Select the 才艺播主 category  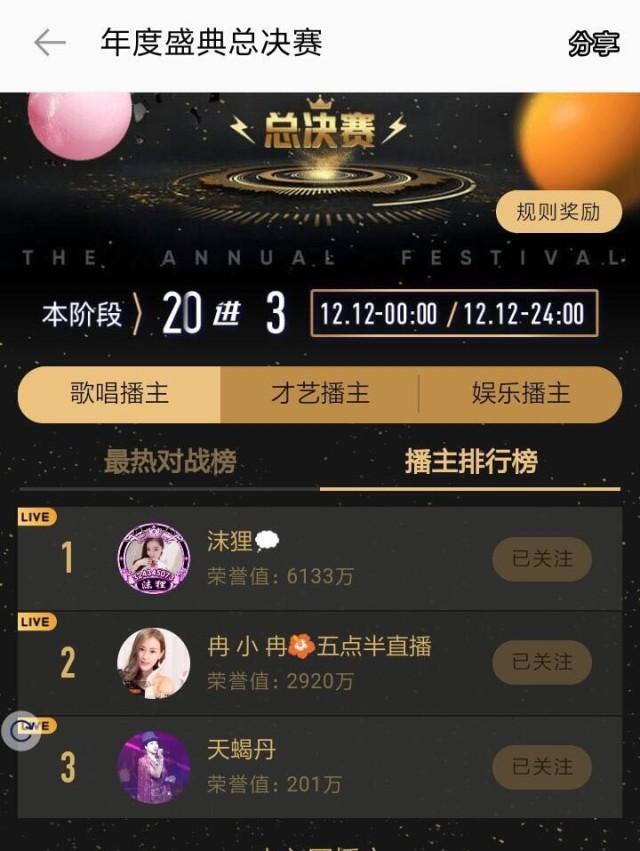(x=320, y=393)
